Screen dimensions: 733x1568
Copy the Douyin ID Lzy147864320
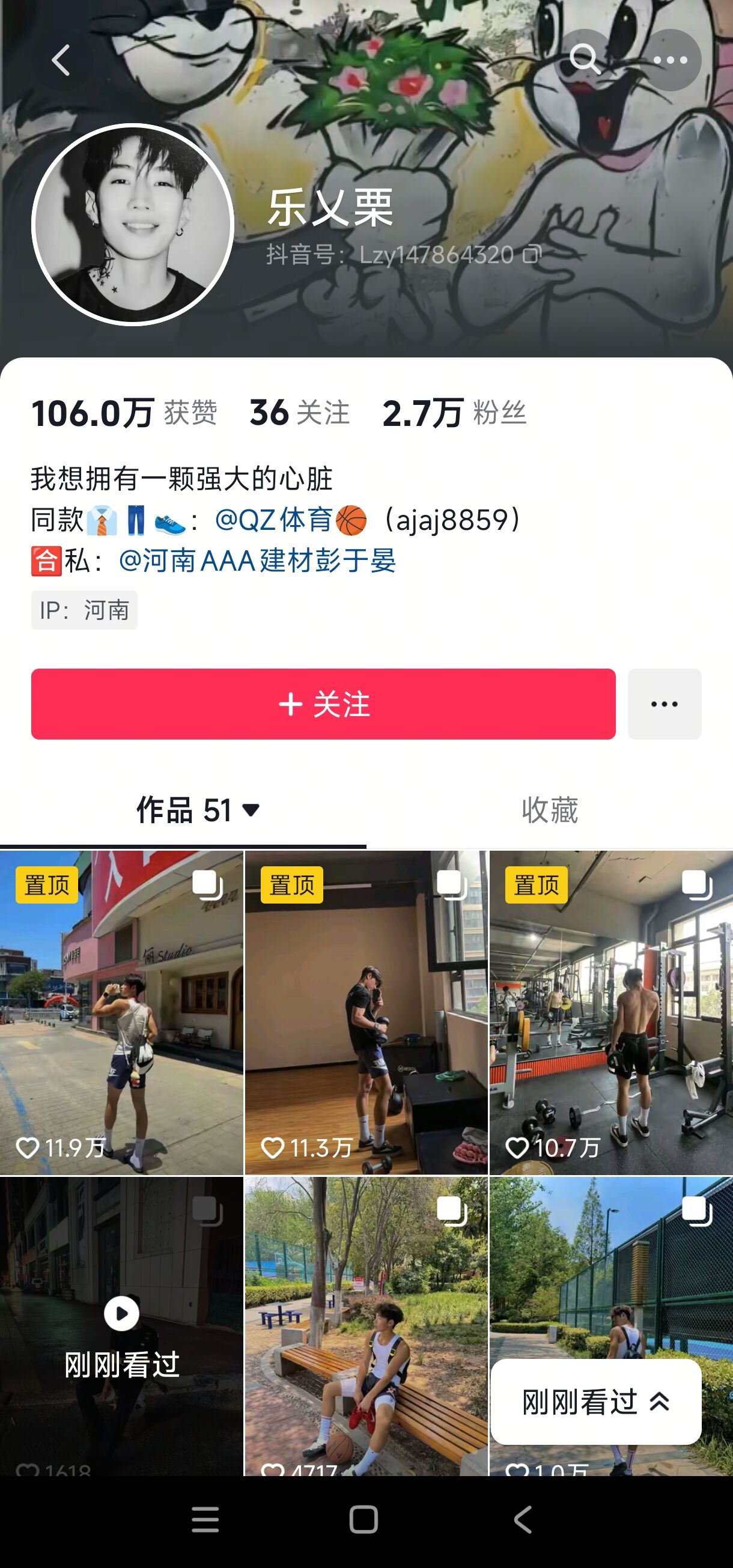tap(532, 255)
